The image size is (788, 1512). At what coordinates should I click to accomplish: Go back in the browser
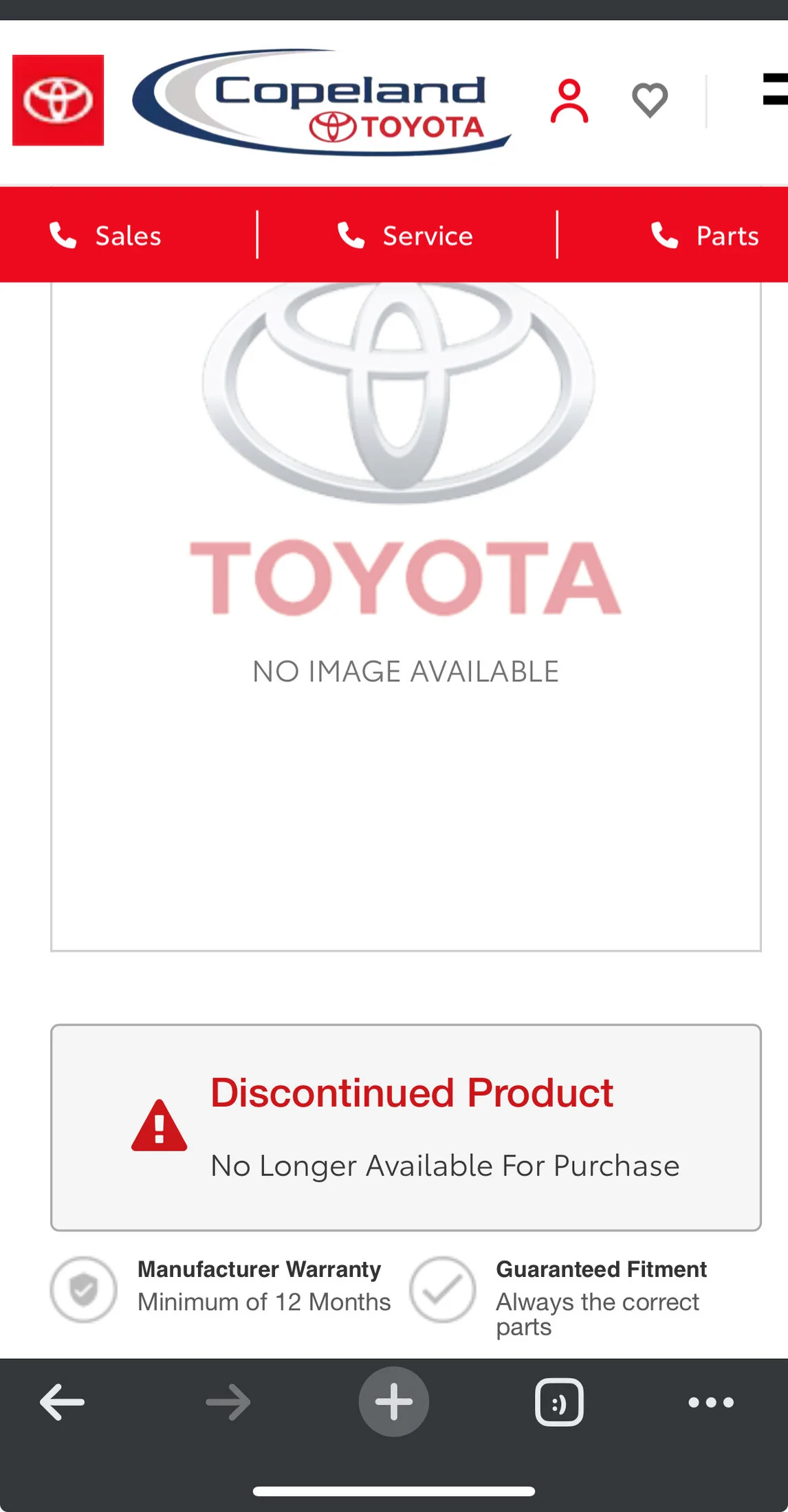coord(62,1402)
